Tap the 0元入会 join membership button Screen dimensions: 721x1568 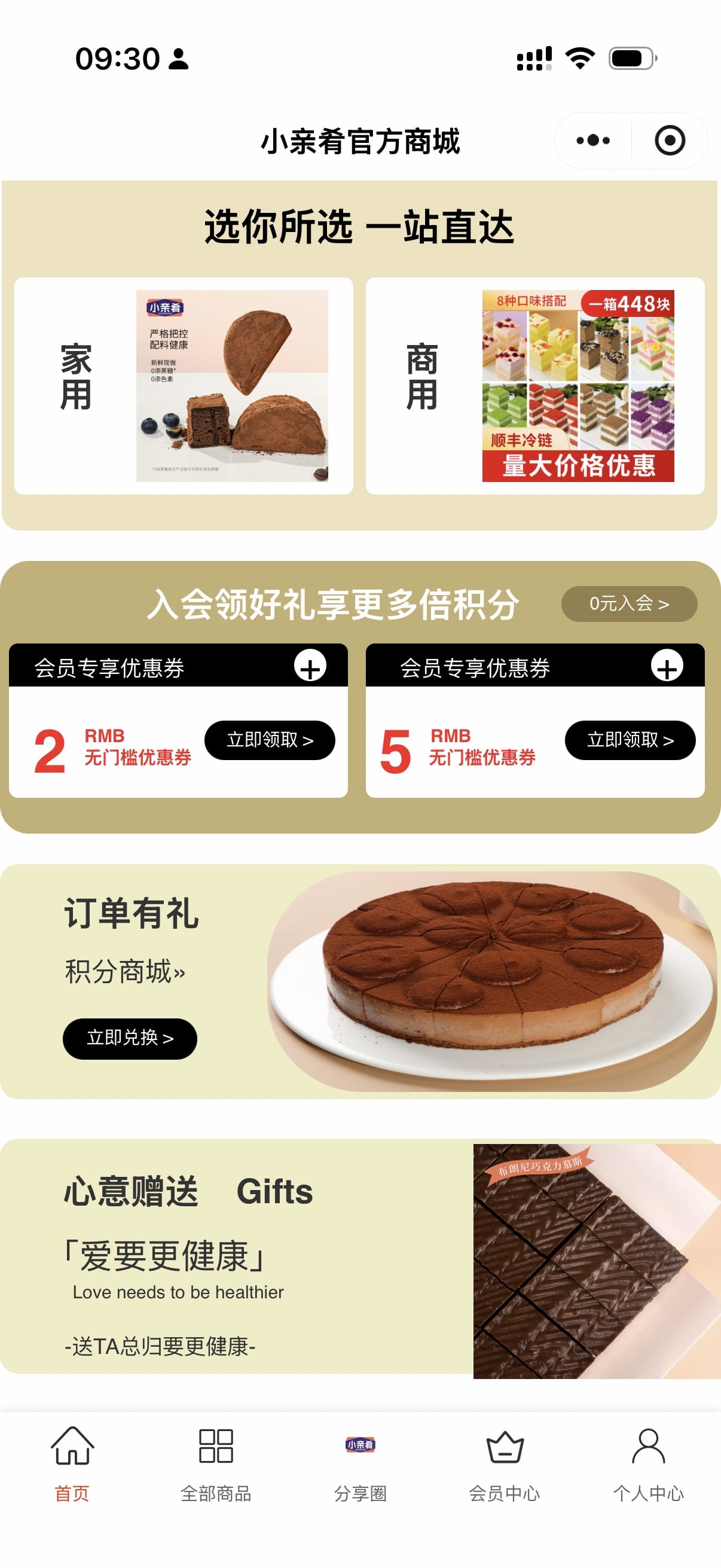(628, 603)
